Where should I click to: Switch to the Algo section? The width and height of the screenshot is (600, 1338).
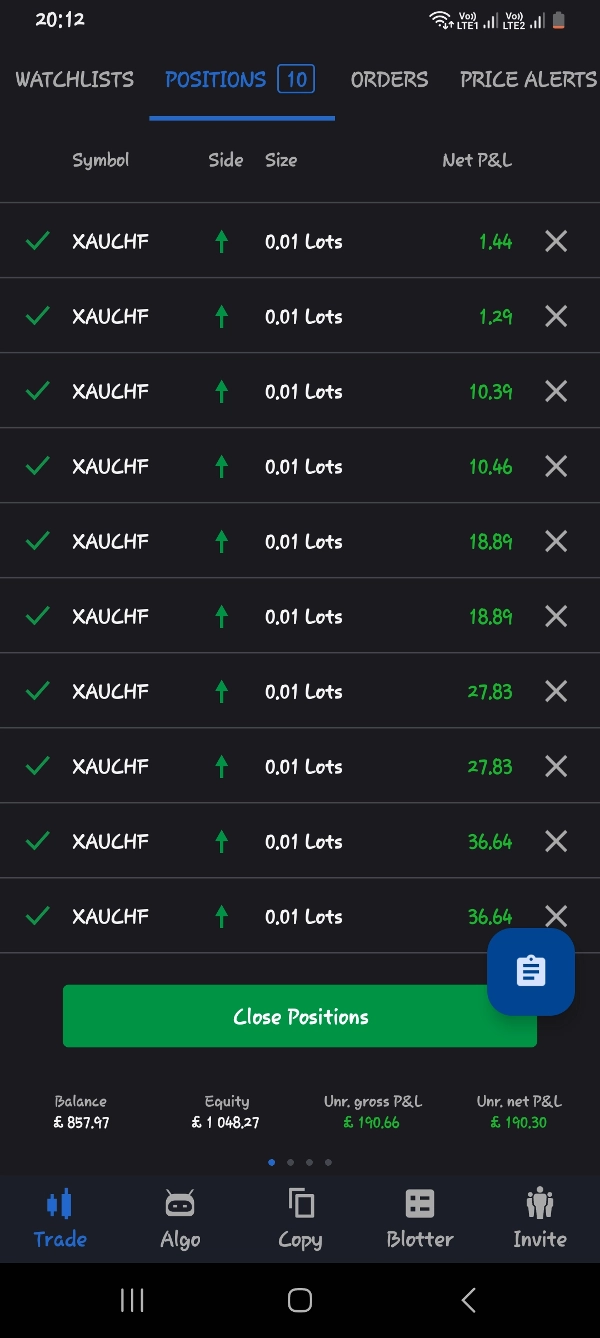(180, 1219)
